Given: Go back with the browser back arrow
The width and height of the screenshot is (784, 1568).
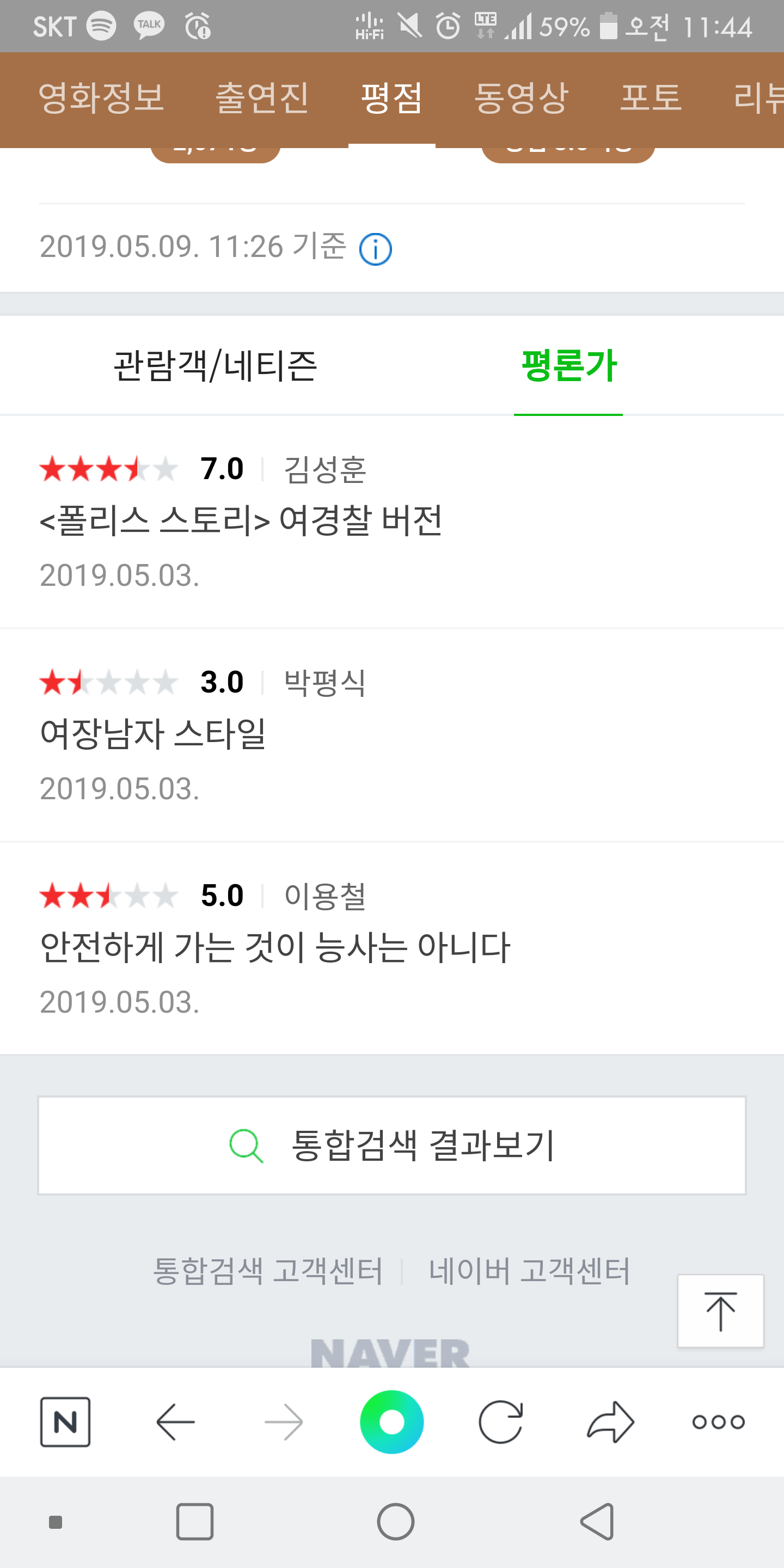Looking at the screenshot, I should 175,1422.
